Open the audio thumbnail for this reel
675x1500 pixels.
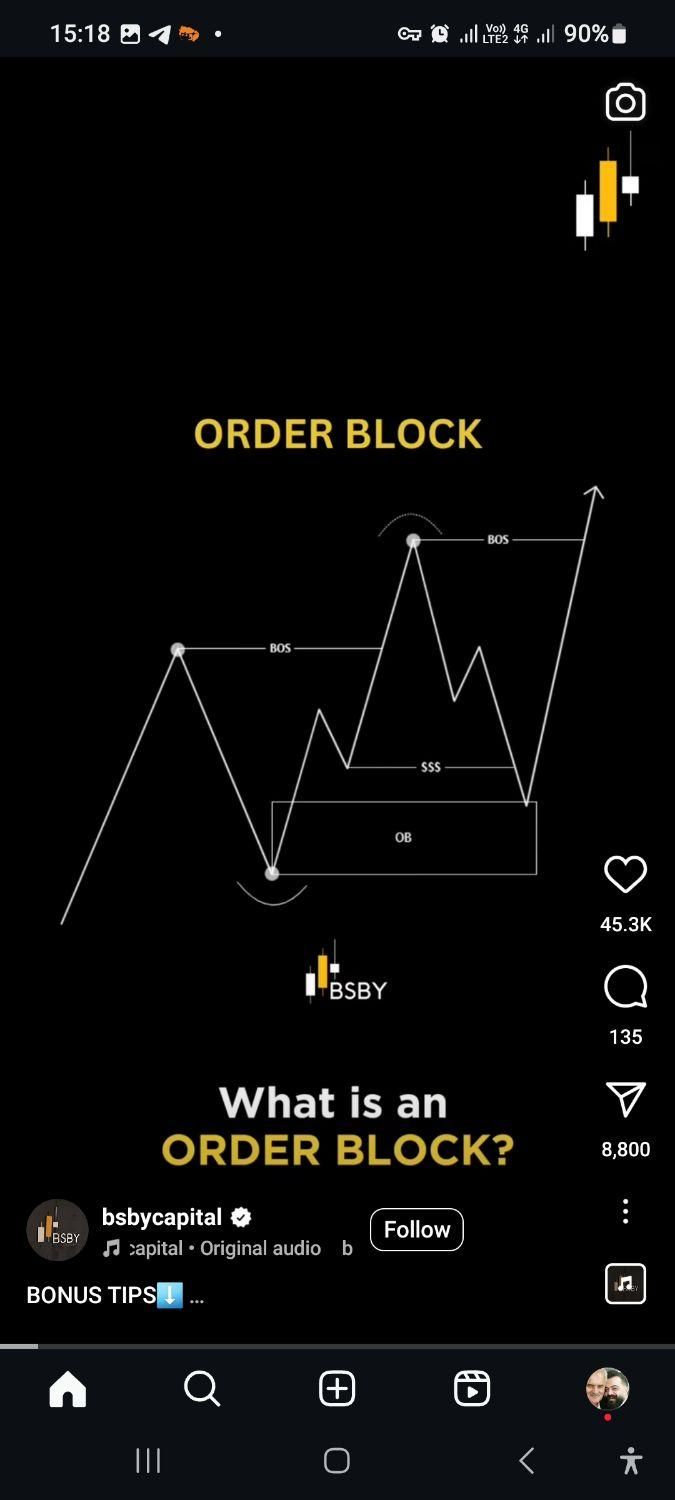point(625,1283)
